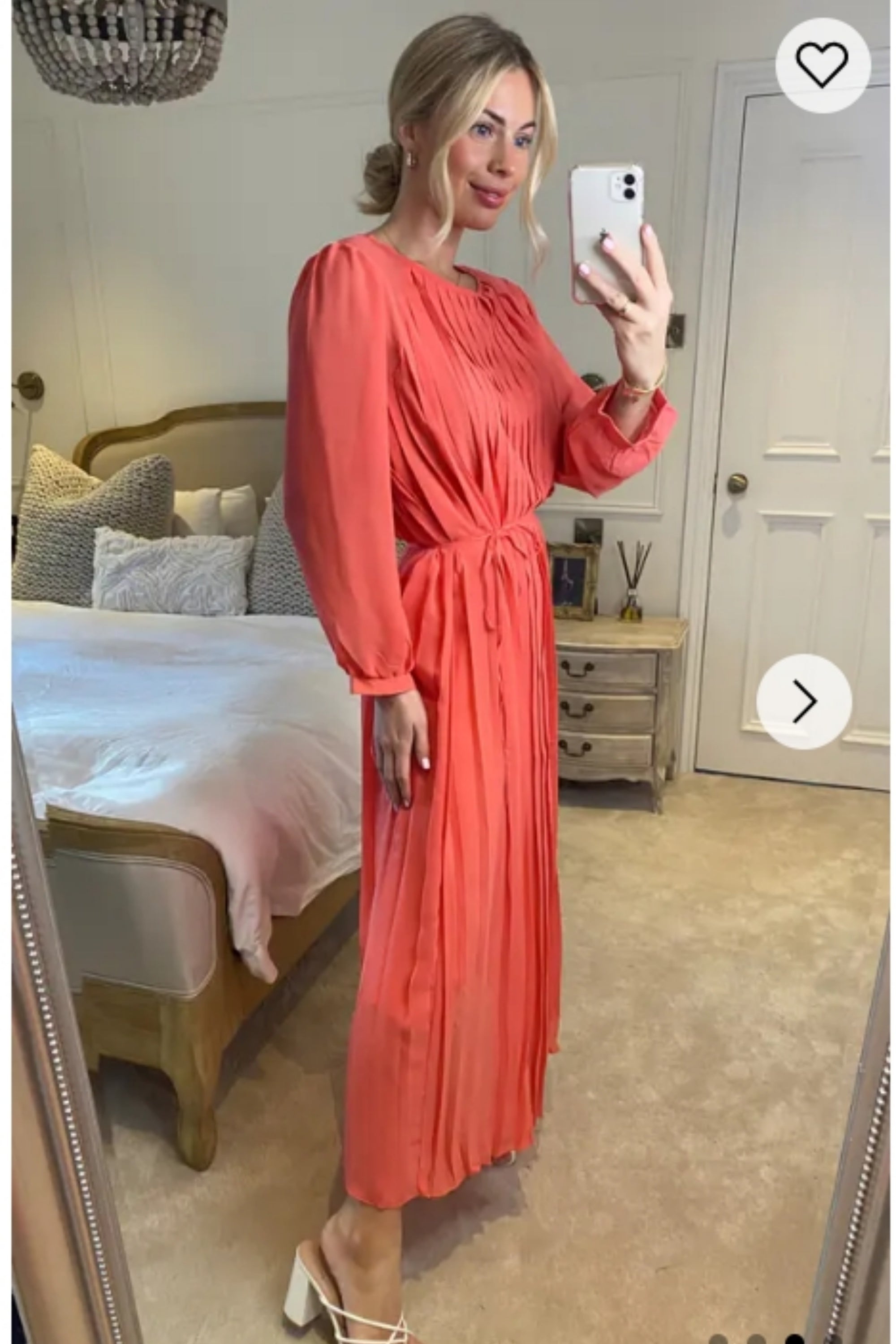896x1344 pixels.
Task: Show the next product photo
Action: pos(804,701)
